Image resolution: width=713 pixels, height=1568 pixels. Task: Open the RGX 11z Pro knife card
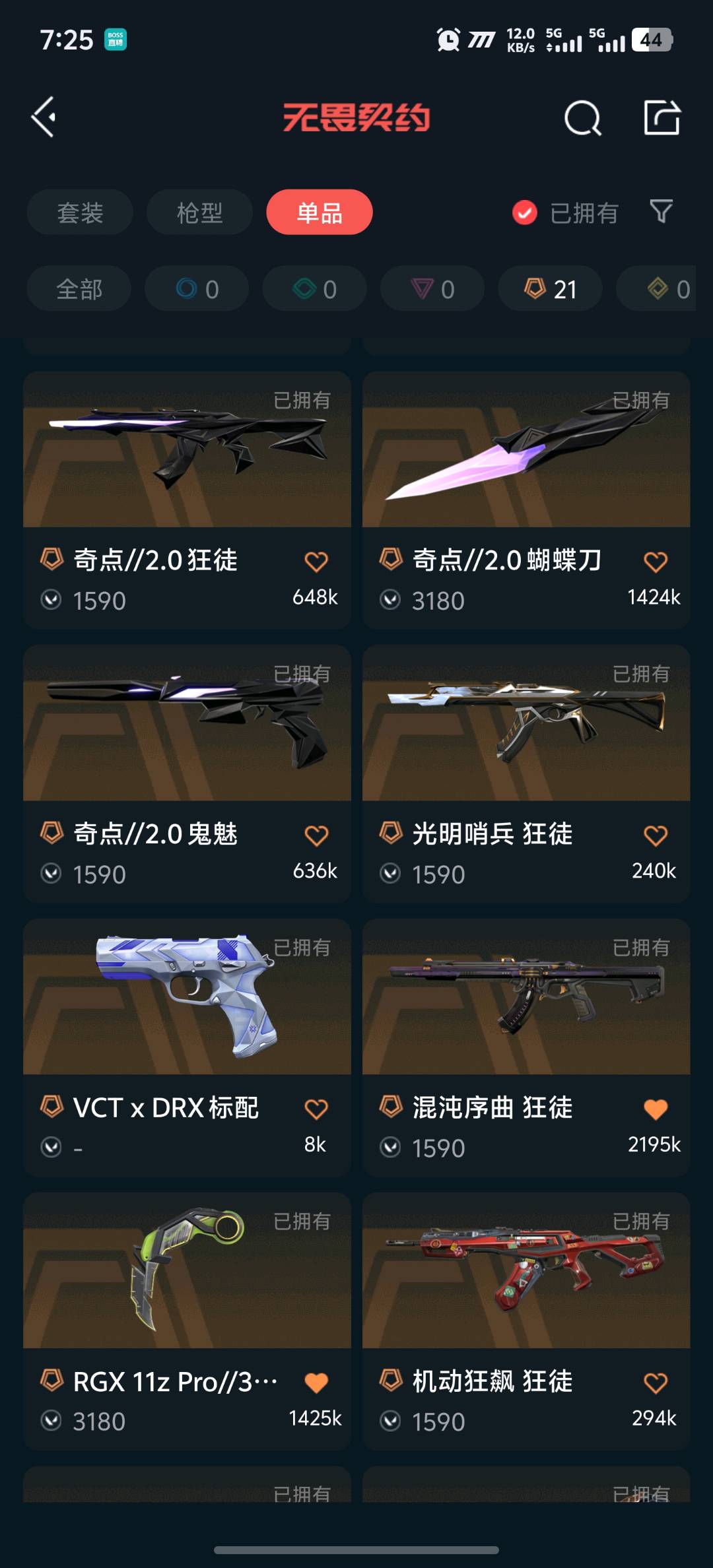pos(187,1321)
